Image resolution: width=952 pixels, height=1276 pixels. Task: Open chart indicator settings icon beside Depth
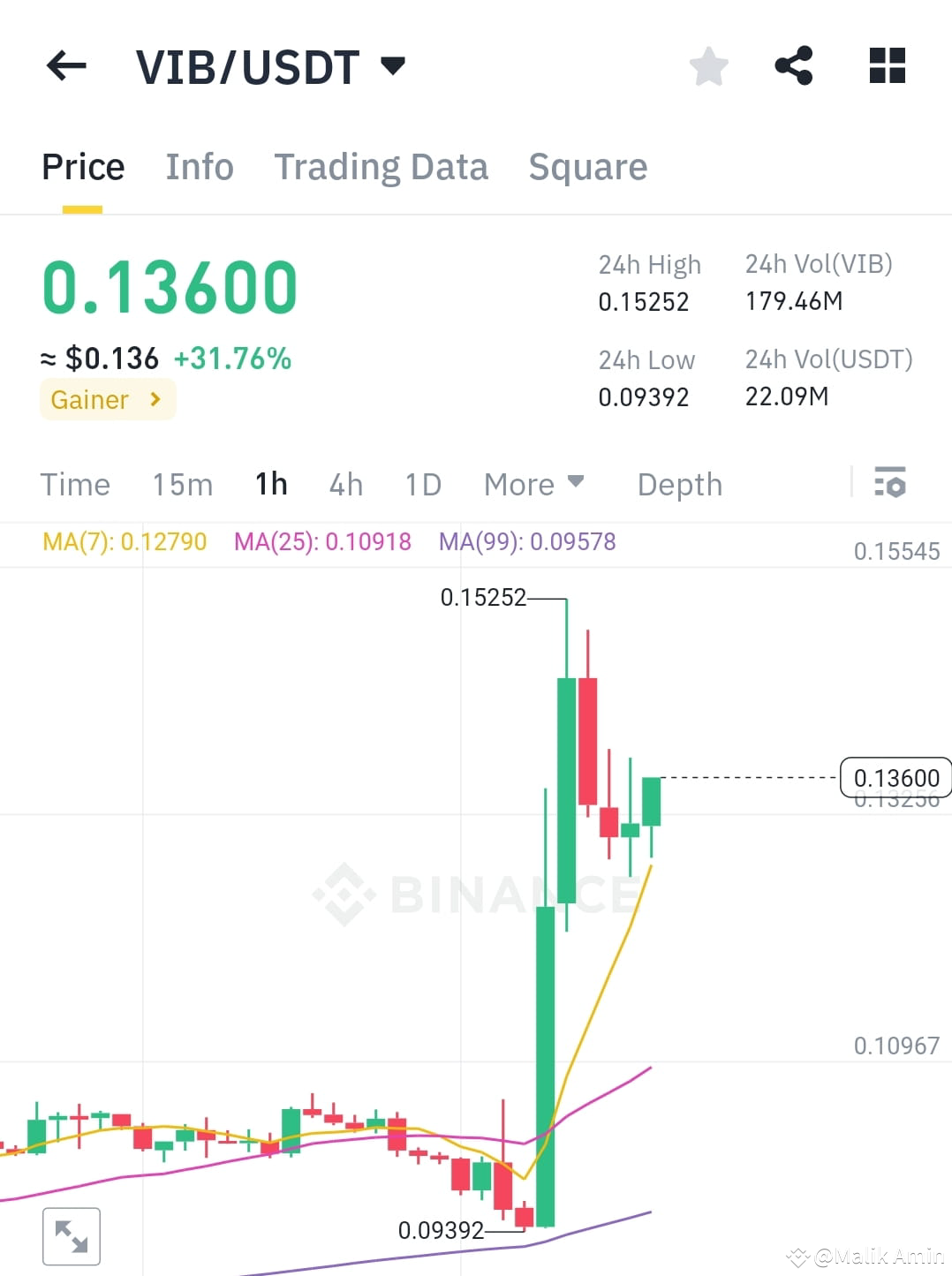pos(890,484)
